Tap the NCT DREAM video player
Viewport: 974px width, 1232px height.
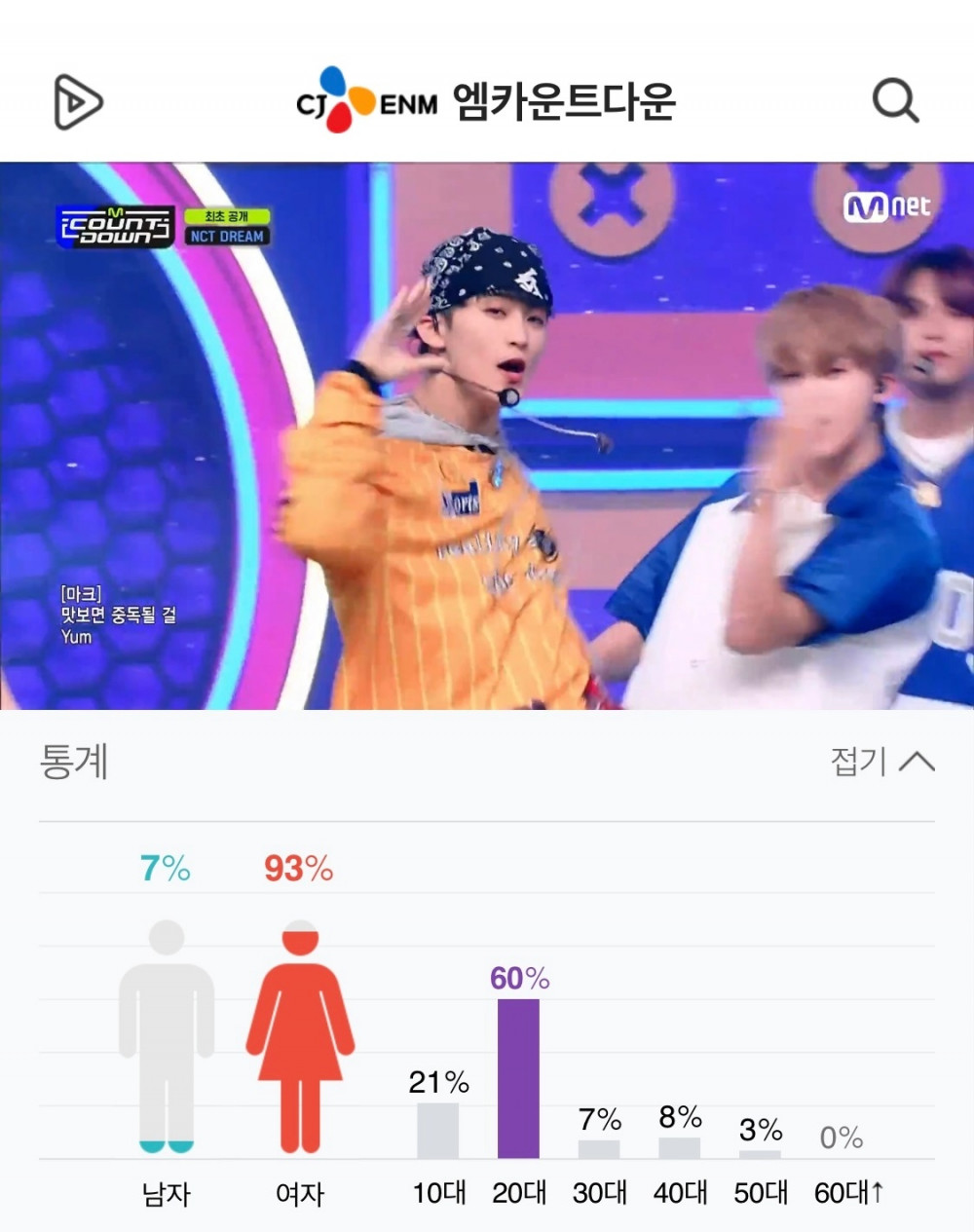click(487, 435)
